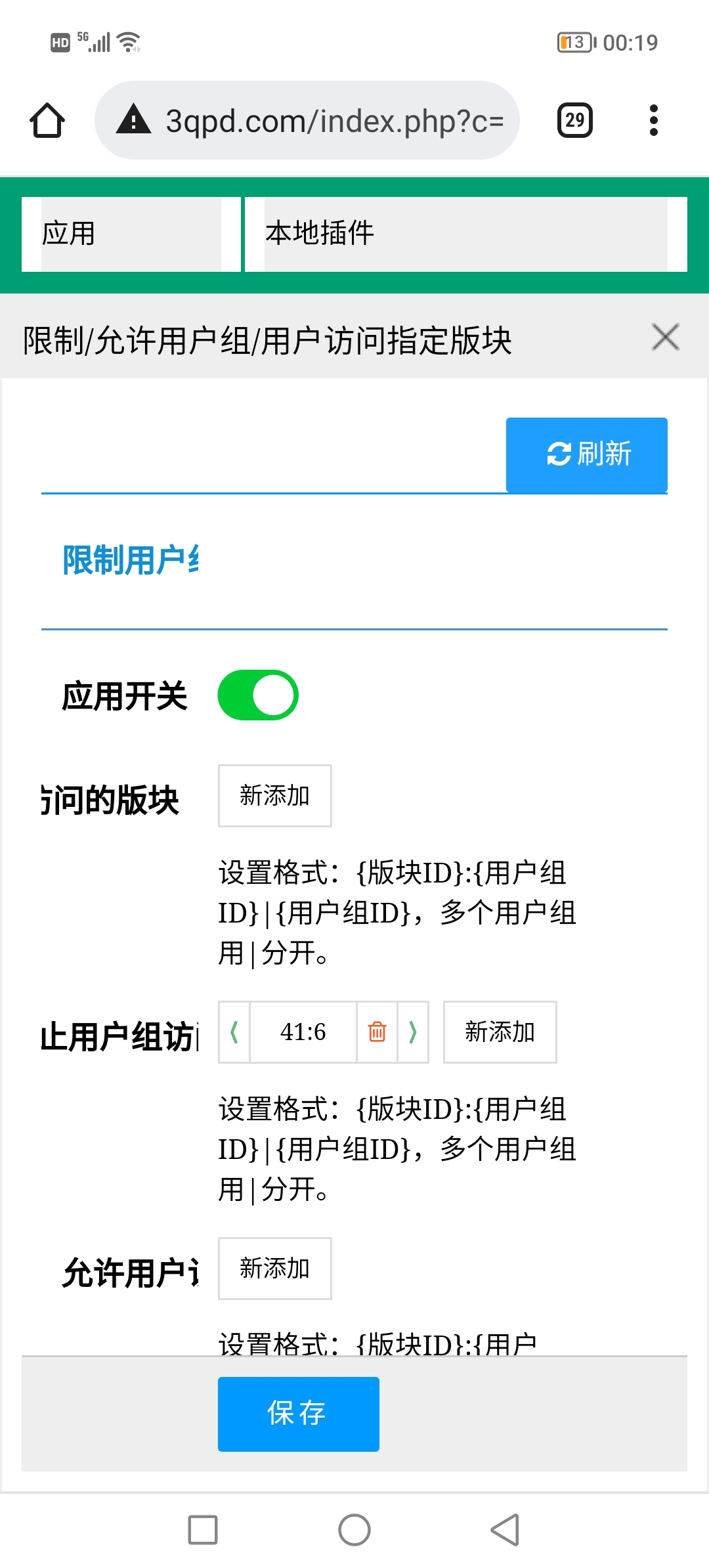Image resolution: width=709 pixels, height=1568 pixels.
Task: Tap 新添加 next to the 41:6 entry
Action: 500,1032
